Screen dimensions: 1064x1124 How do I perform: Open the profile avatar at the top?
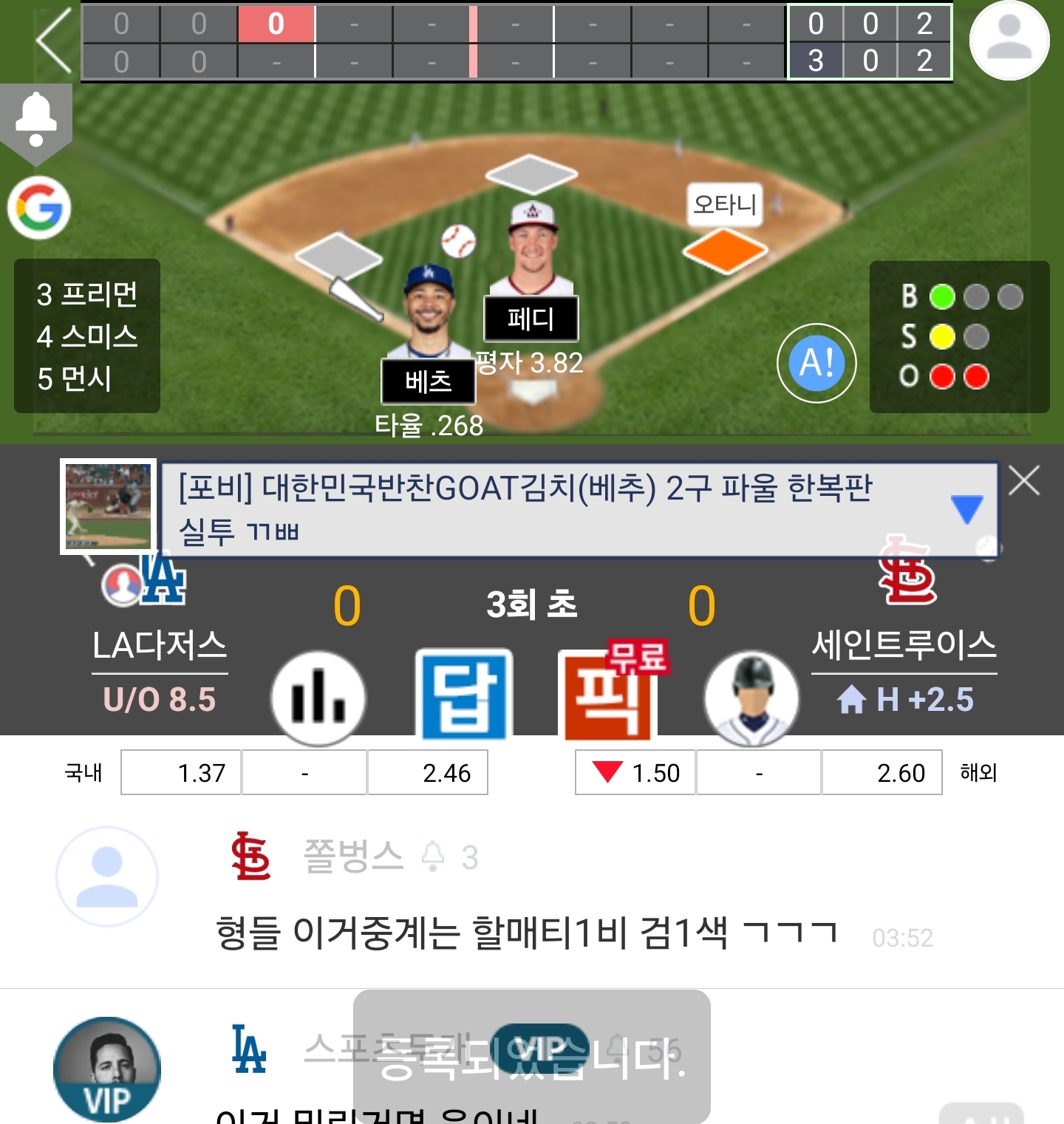click(1009, 40)
